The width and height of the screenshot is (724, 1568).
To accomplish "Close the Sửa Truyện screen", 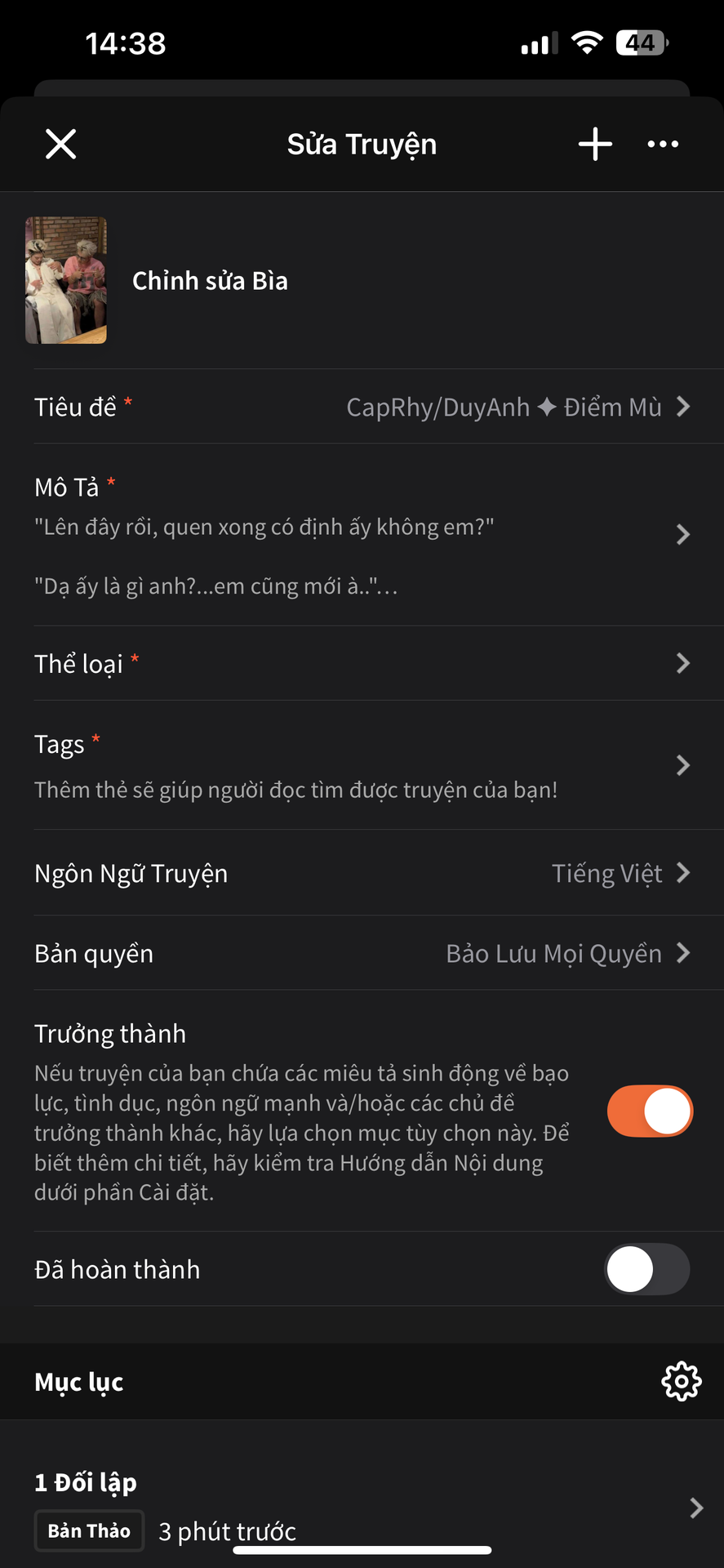I will 61,145.
